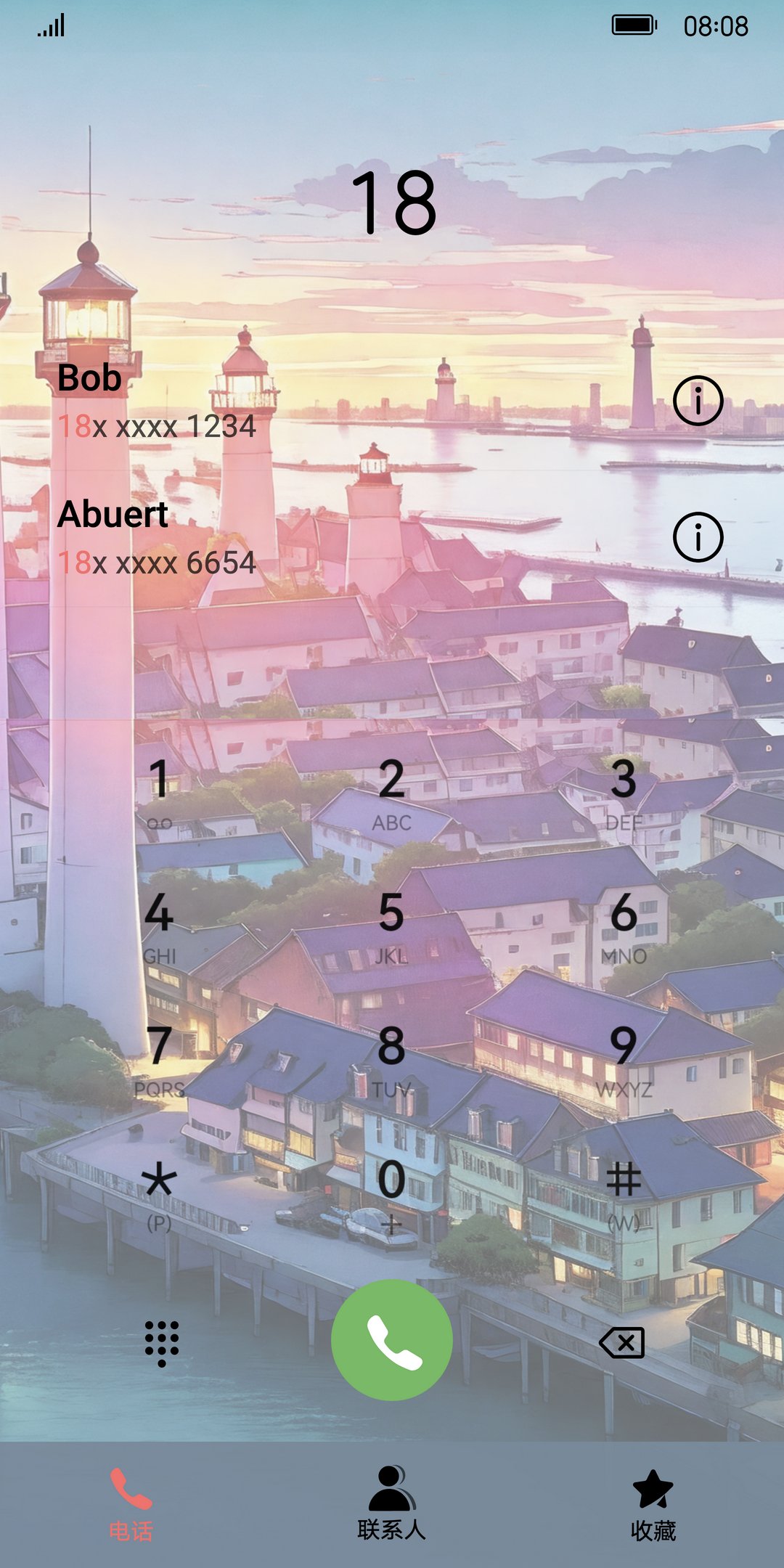This screenshot has width=784, height=1568.
Task: Select Bob's number 18x xxxx 1234
Action: (157, 426)
